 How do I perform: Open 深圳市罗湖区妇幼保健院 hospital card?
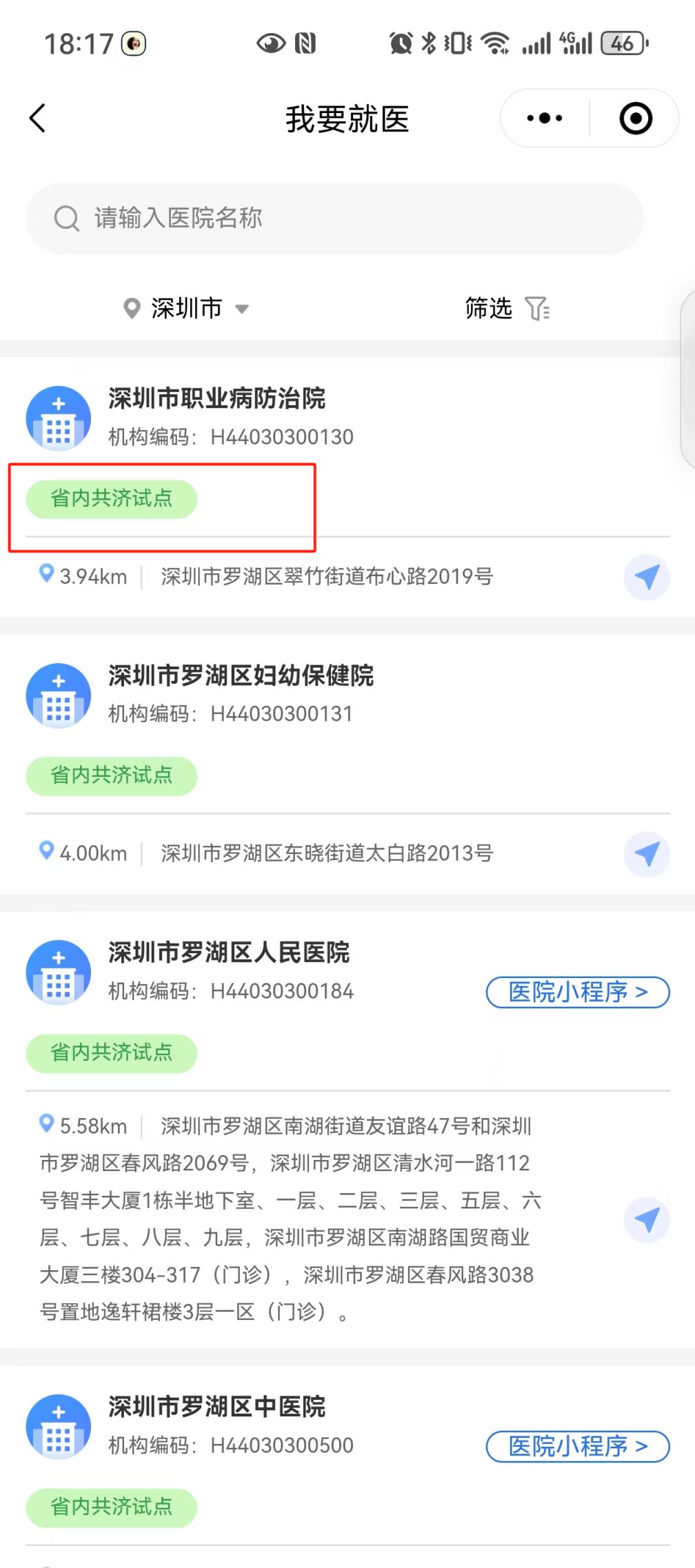[x=241, y=676]
